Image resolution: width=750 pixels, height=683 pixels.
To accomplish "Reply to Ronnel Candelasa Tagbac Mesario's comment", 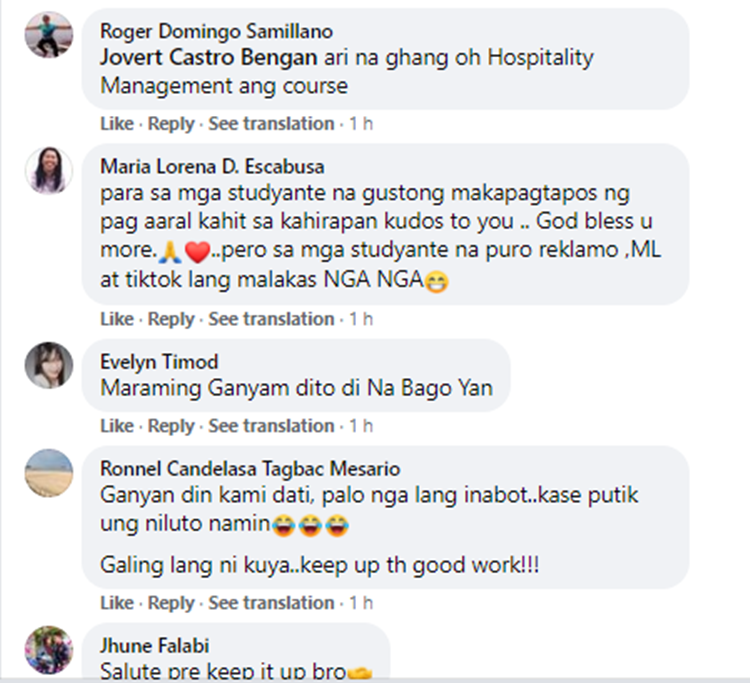I will tap(171, 603).
